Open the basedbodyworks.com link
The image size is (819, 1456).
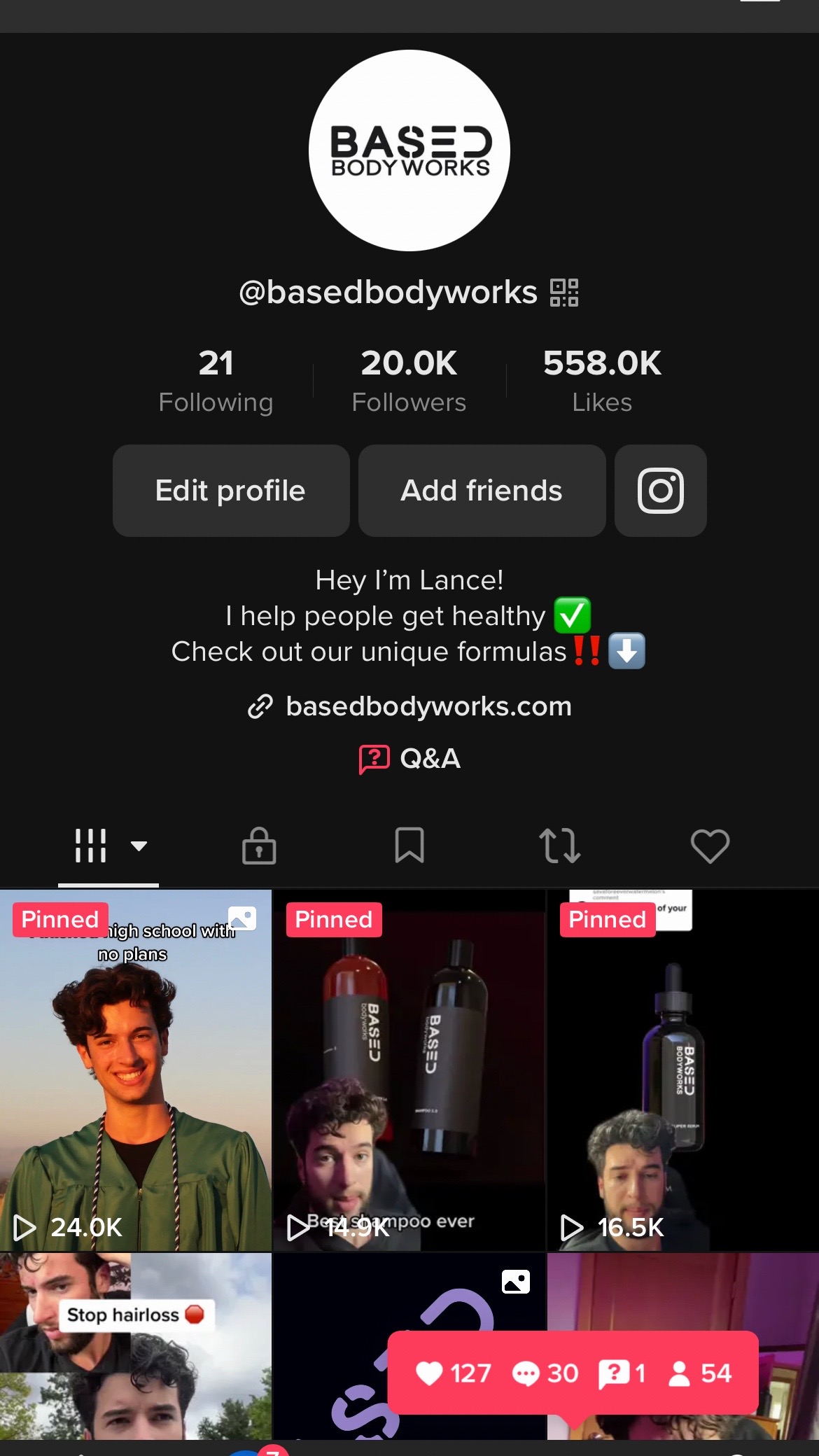click(x=409, y=706)
